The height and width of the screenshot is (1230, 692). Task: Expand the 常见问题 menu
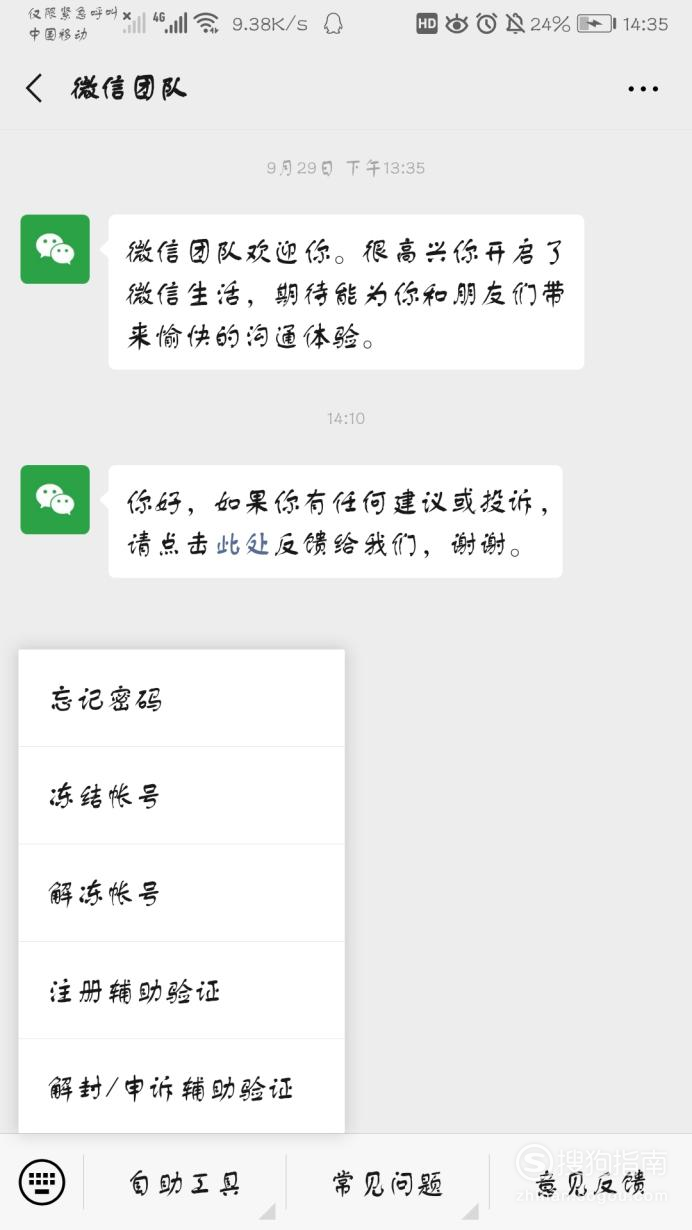pyautogui.click(x=387, y=1184)
